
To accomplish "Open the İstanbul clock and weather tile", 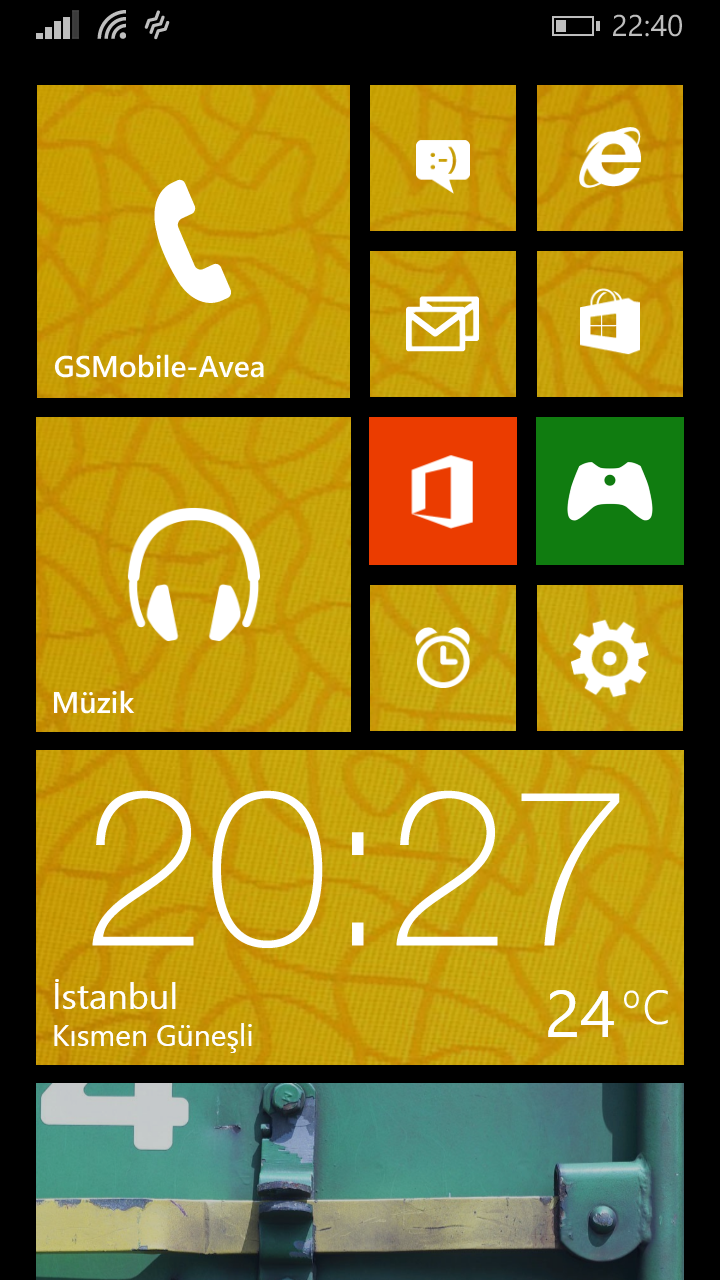I will [360, 907].
